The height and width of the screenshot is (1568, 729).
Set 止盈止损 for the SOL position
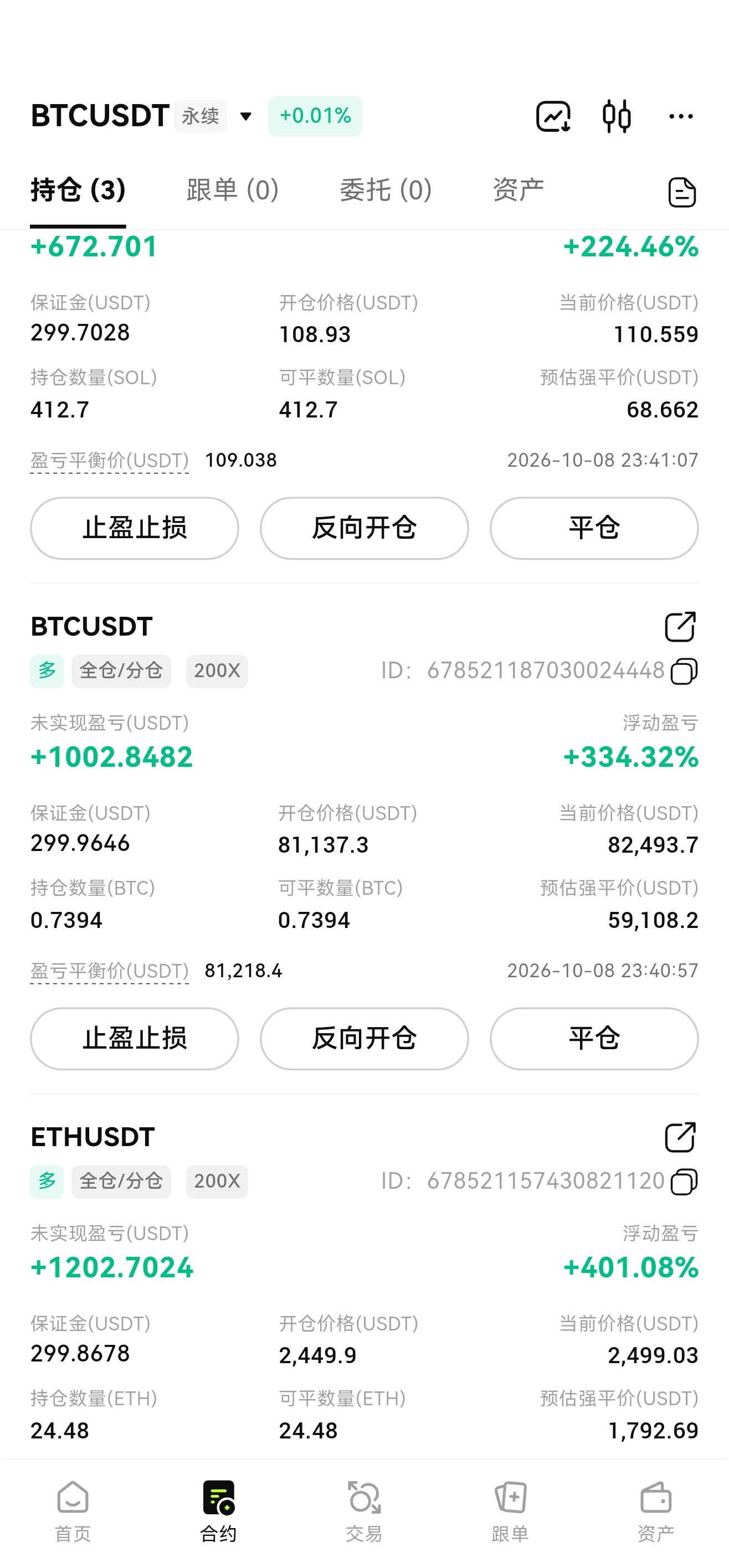click(x=135, y=528)
